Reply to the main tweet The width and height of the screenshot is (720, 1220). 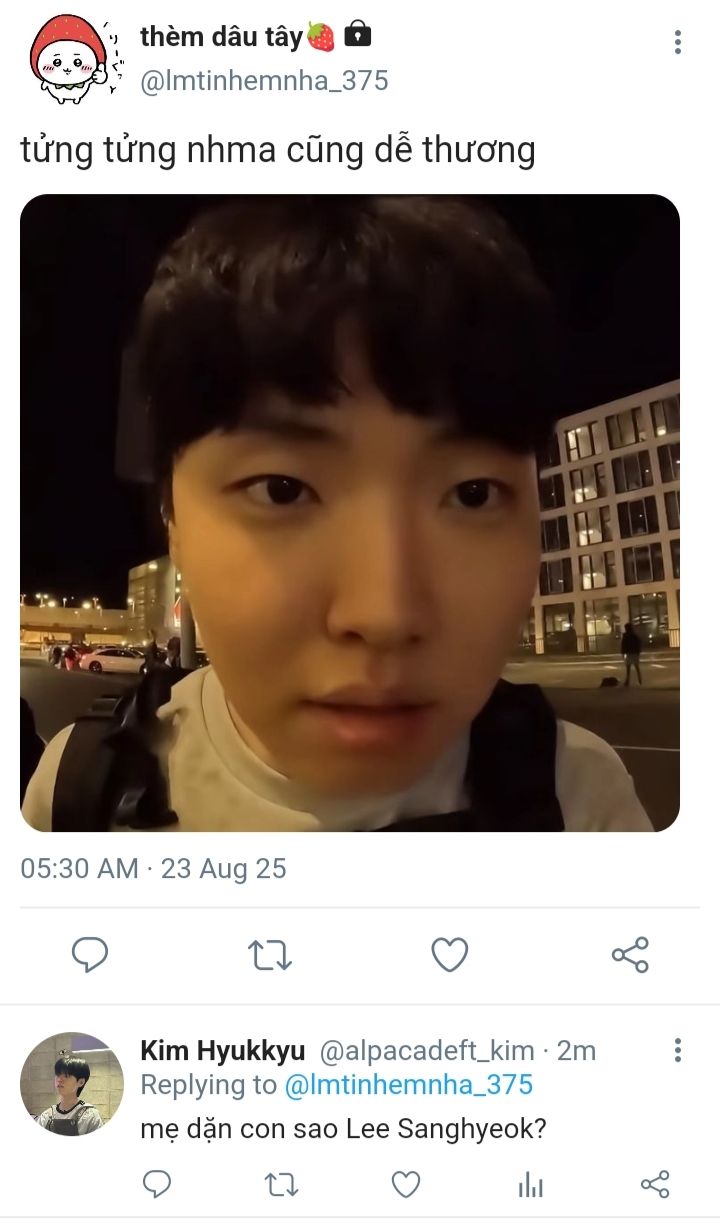pos(90,955)
